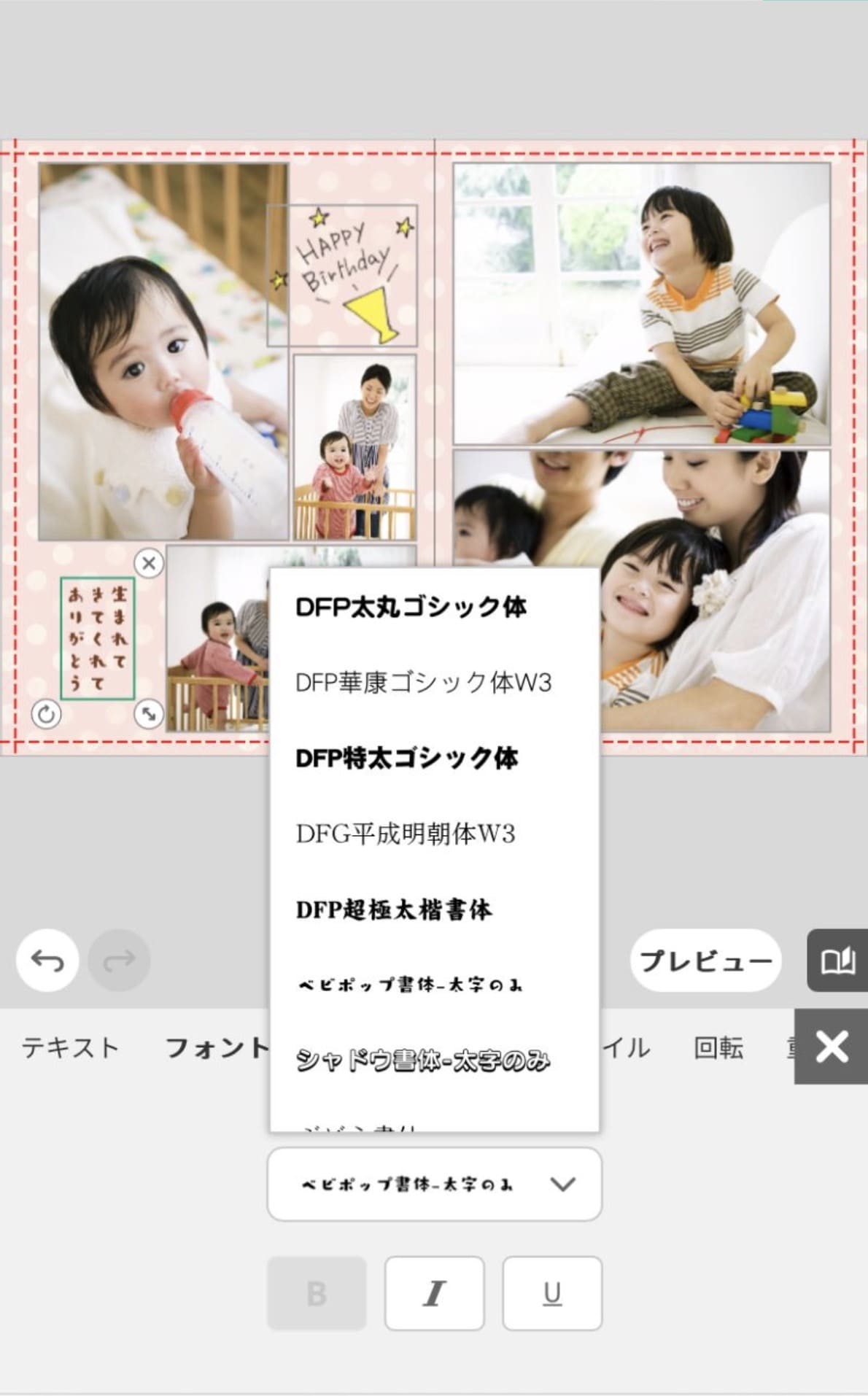This screenshot has width=868, height=1396.
Task: Select DFP太丸ゴシック体 font
Action: click(x=411, y=607)
